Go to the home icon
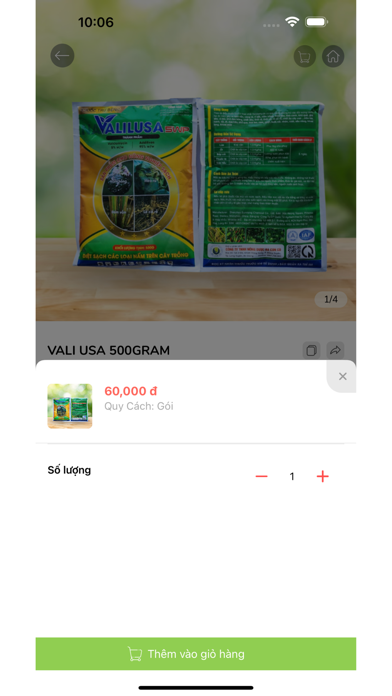 [333, 56]
